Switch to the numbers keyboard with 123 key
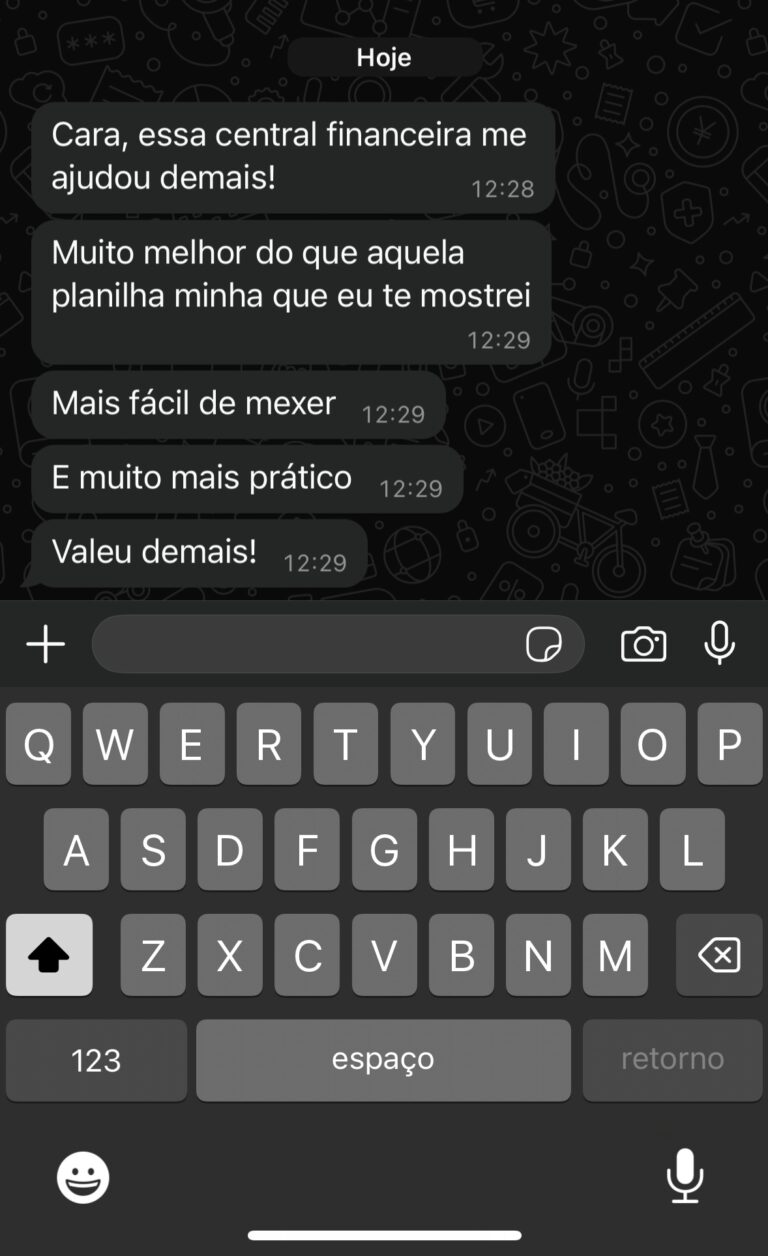Image resolution: width=768 pixels, height=1256 pixels. tap(95, 1059)
